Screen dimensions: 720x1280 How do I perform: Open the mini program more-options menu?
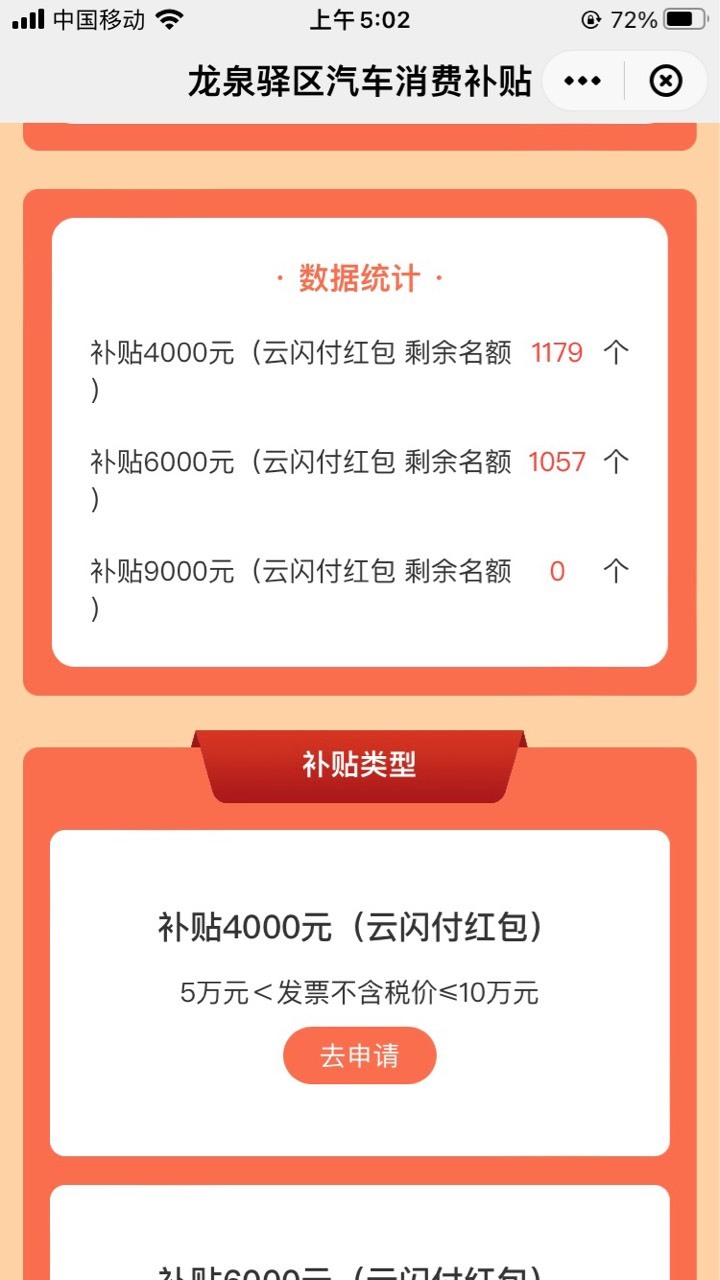(583, 81)
